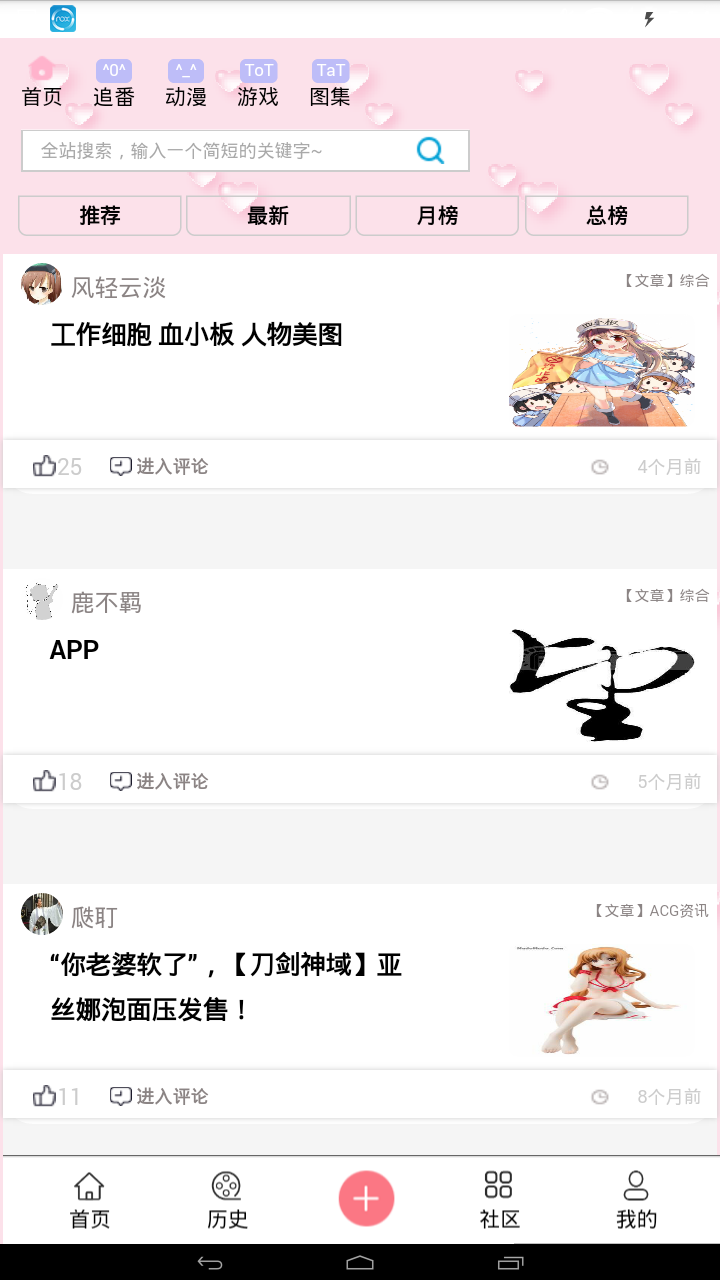Tap the search magnifier icon
The width and height of the screenshot is (720, 1280).
tap(430, 151)
